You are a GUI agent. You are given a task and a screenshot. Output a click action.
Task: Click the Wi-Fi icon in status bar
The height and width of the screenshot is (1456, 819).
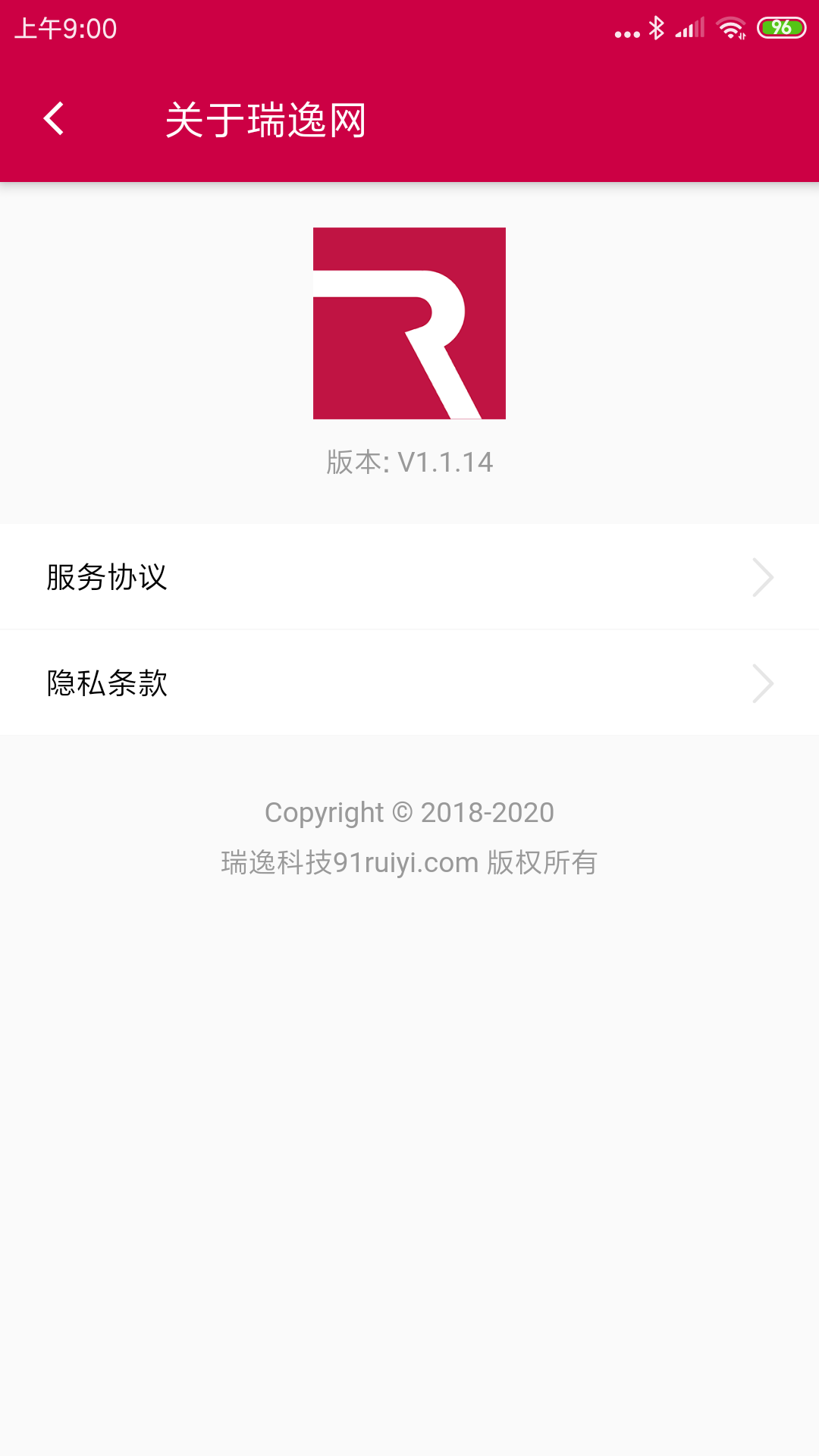point(730,27)
